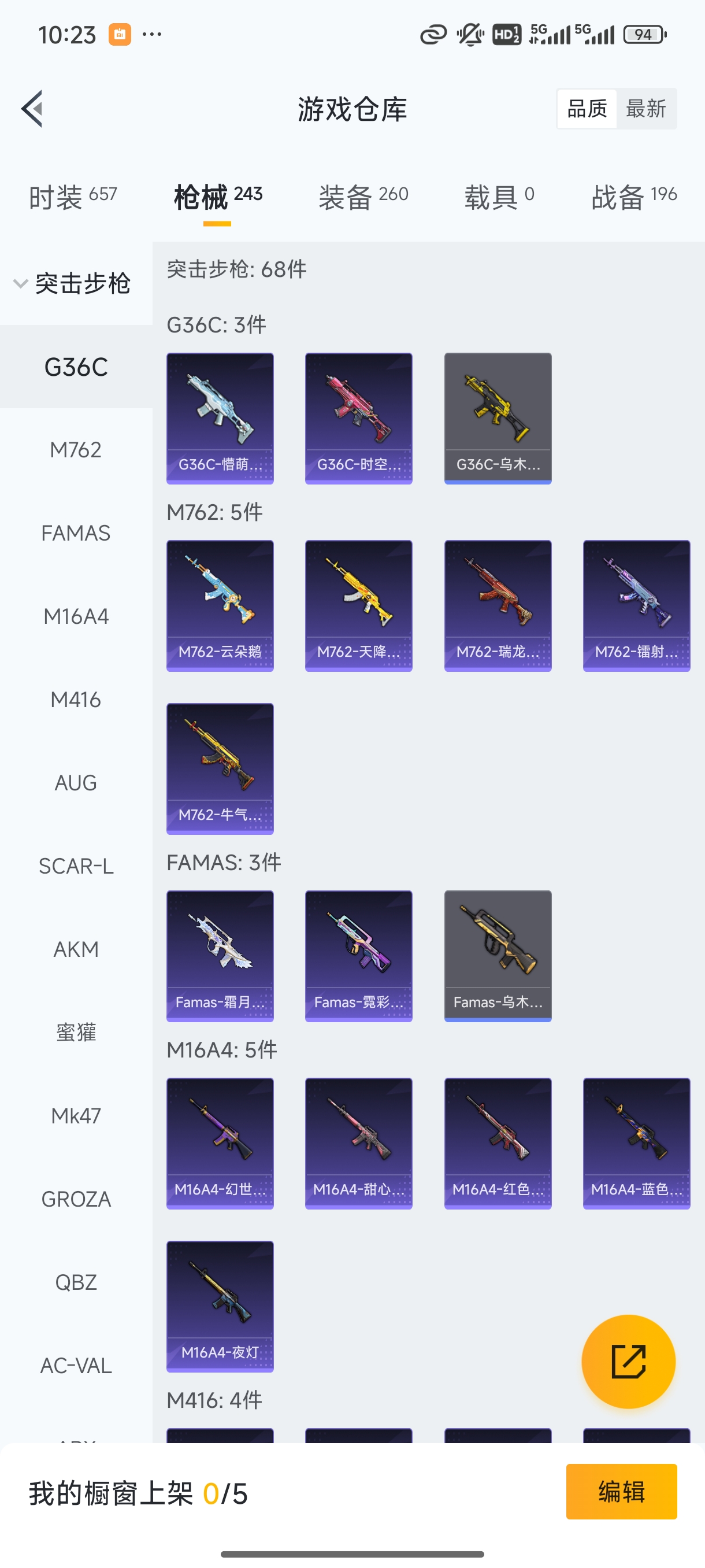Switch to the 载具 tab
This screenshot has width=705, height=1568.
click(499, 197)
